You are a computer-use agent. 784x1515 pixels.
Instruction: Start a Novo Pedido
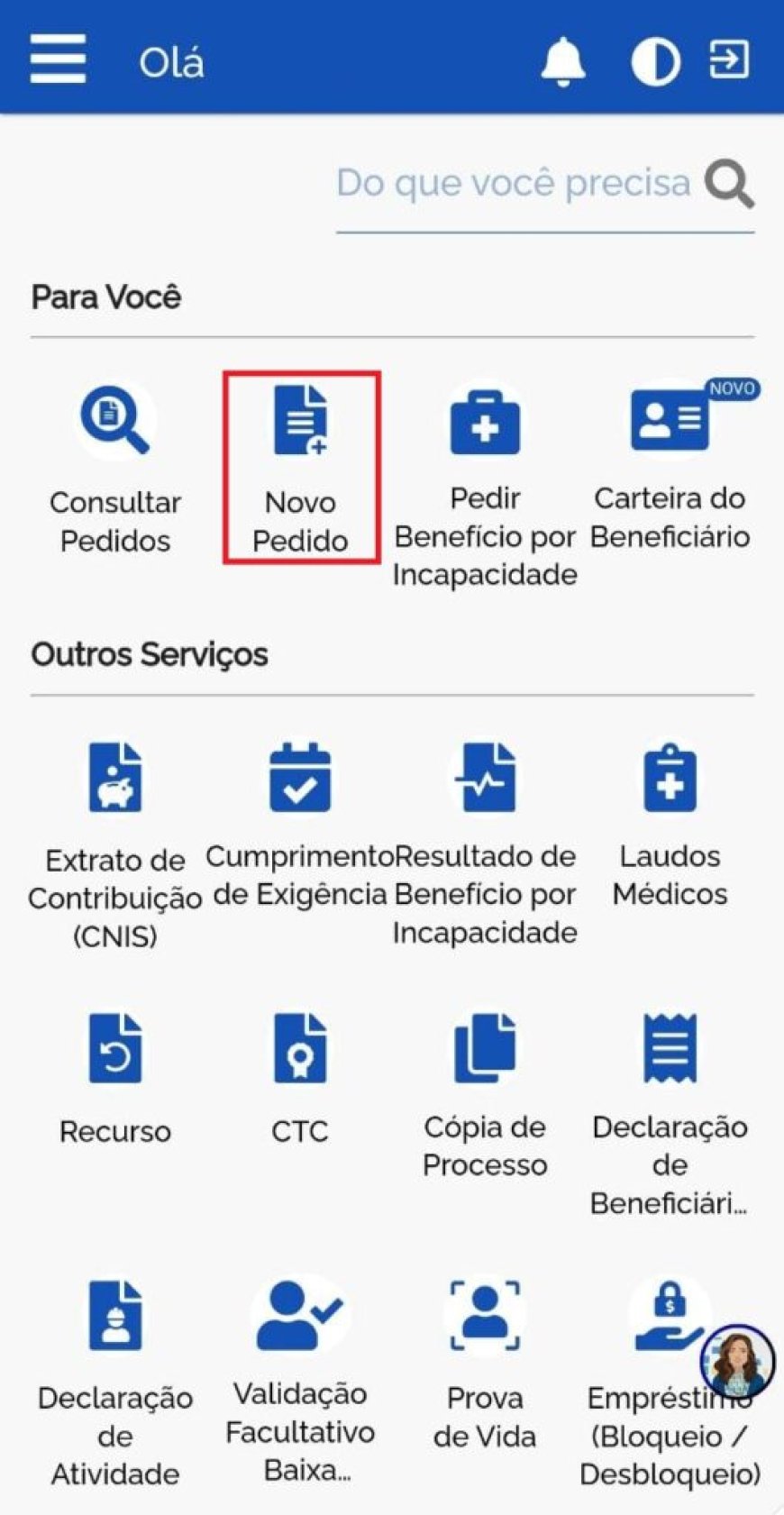[x=301, y=468]
